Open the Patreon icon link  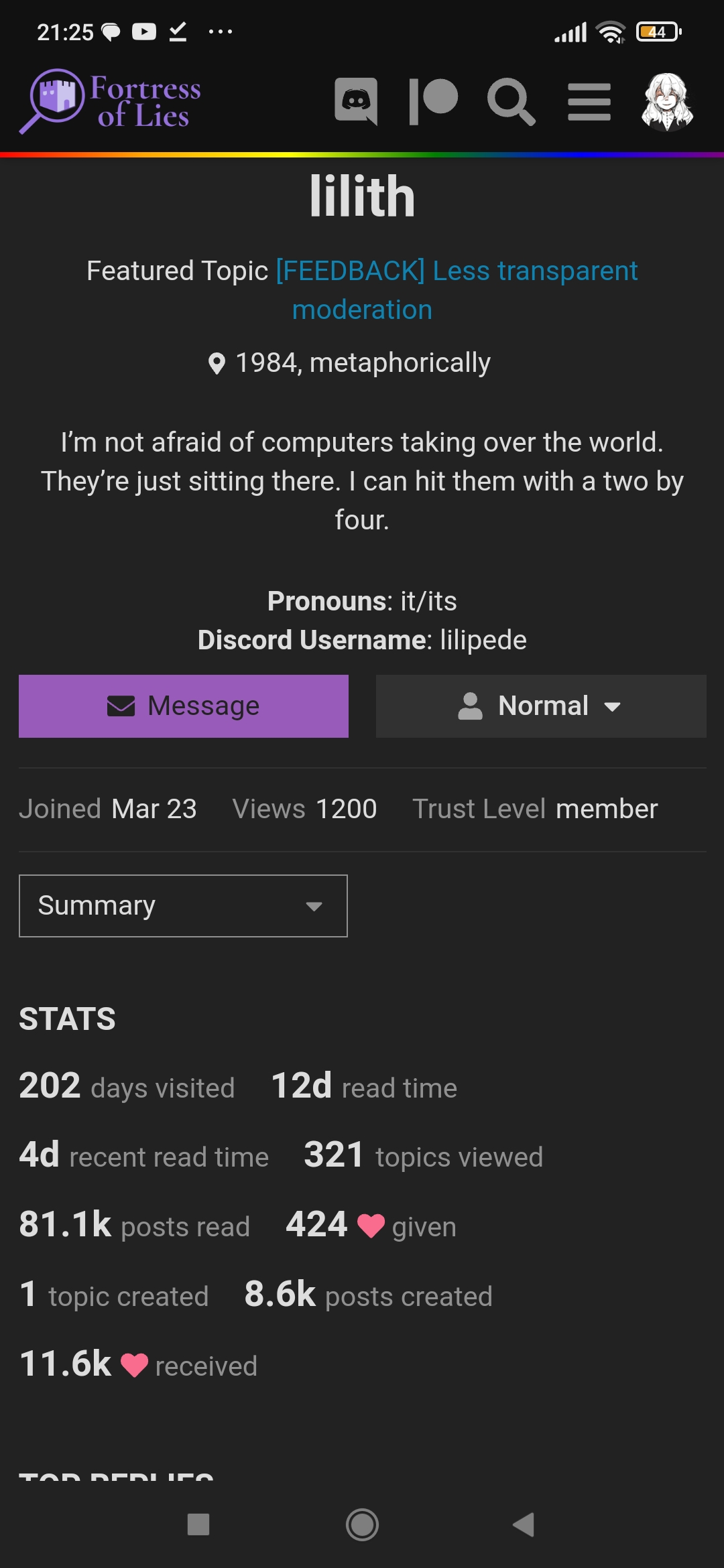click(x=433, y=101)
